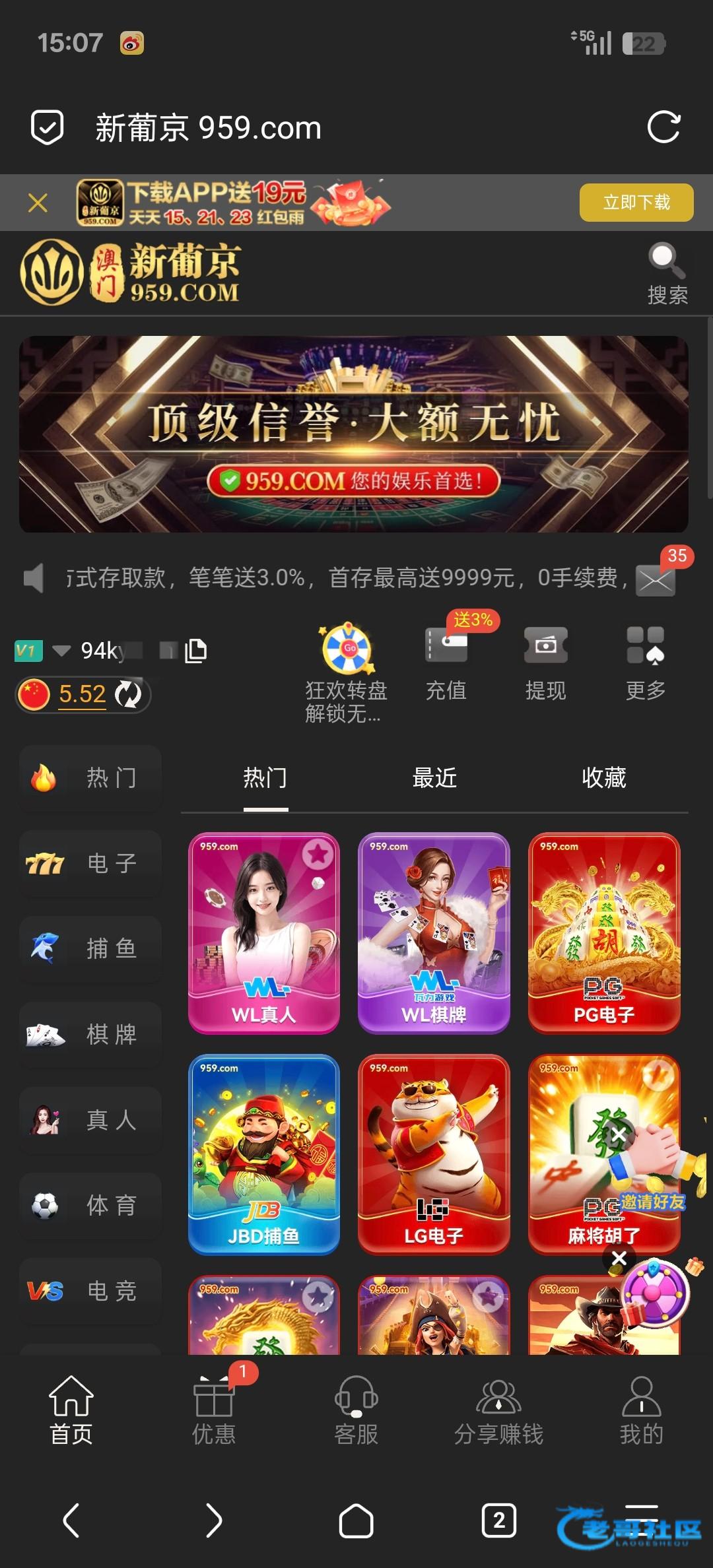Image resolution: width=713 pixels, height=1568 pixels.
Task: Refresh the 5.52 balance
Action: (x=128, y=694)
